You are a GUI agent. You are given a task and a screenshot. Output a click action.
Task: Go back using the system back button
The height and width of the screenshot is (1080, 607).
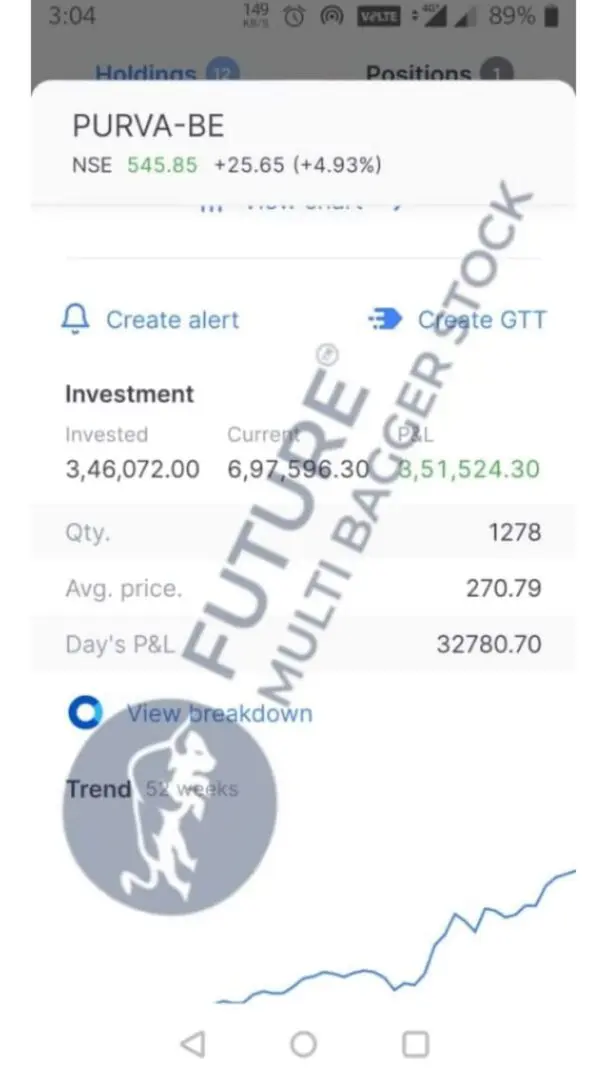point(193,1044)
